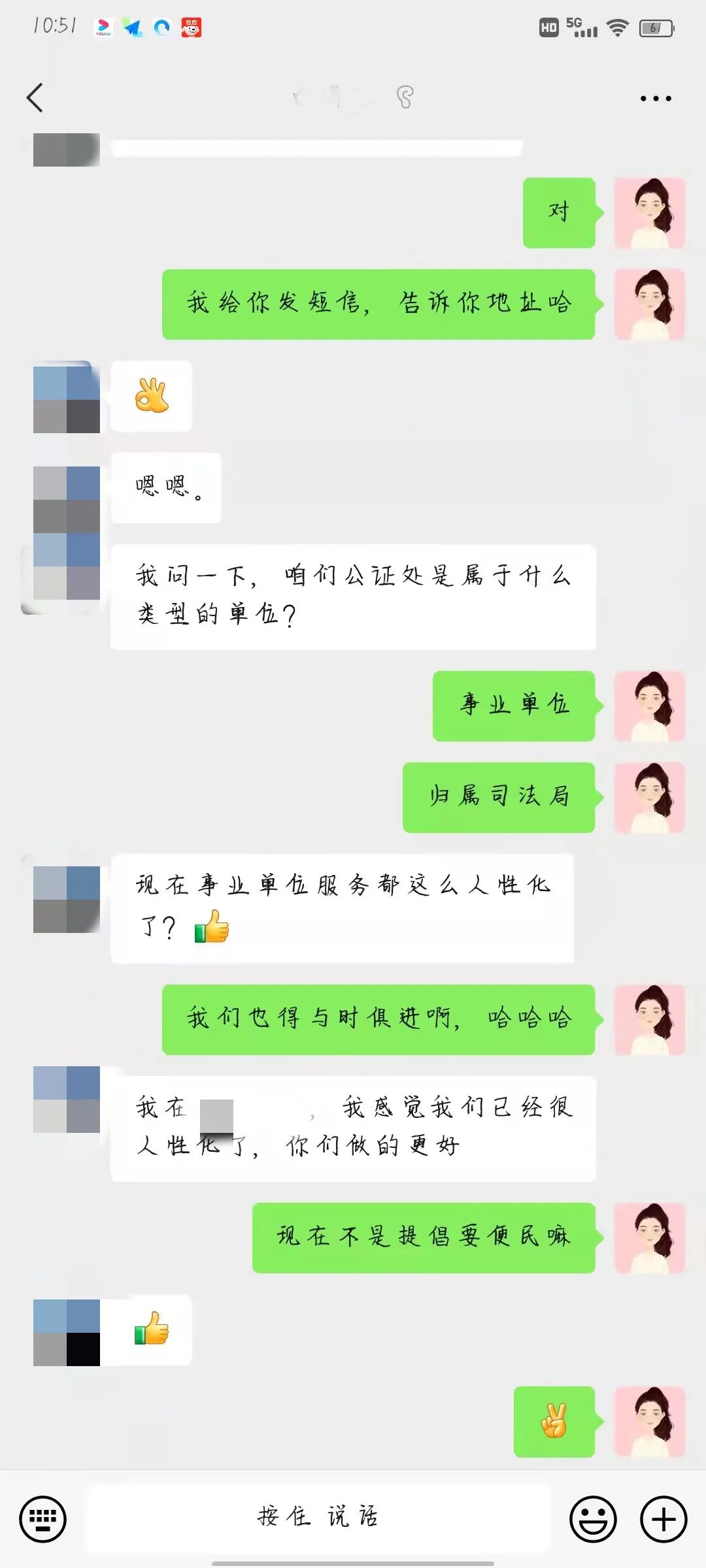
Task: Tap your avatar beside the 事业单位 message
Action: pos(649,706)
